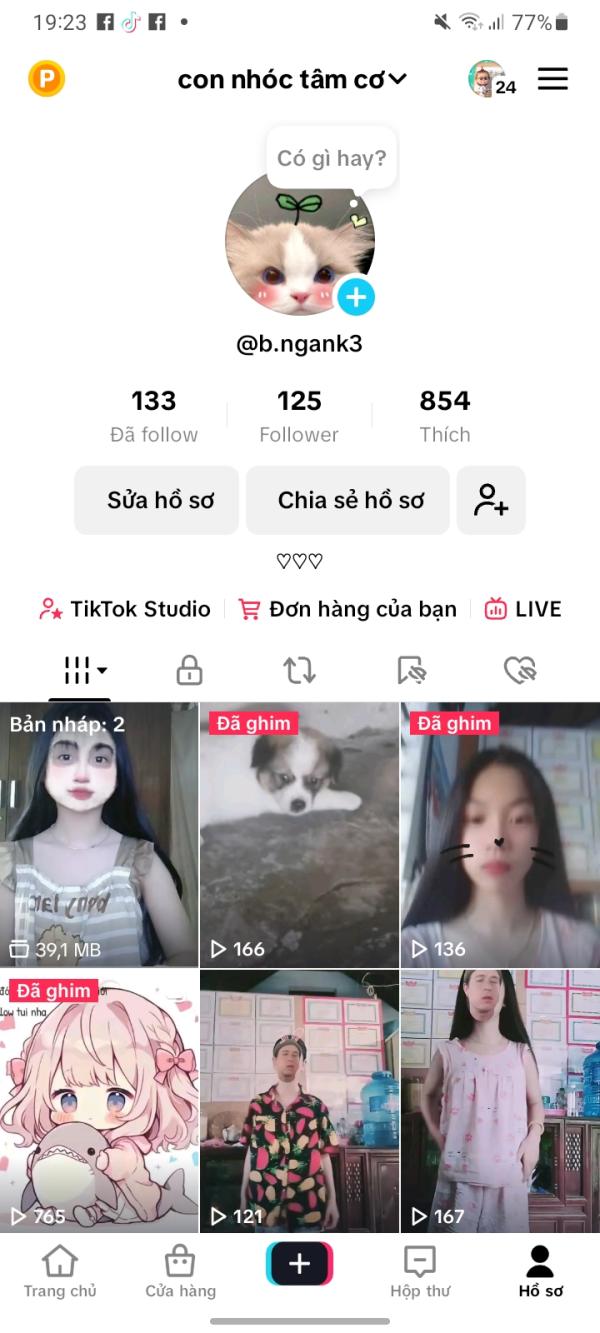Viewport: 600px width, 1333px height.
Task: Tap Chia sẻ hồ sơ button
Action: coord(351,500)
